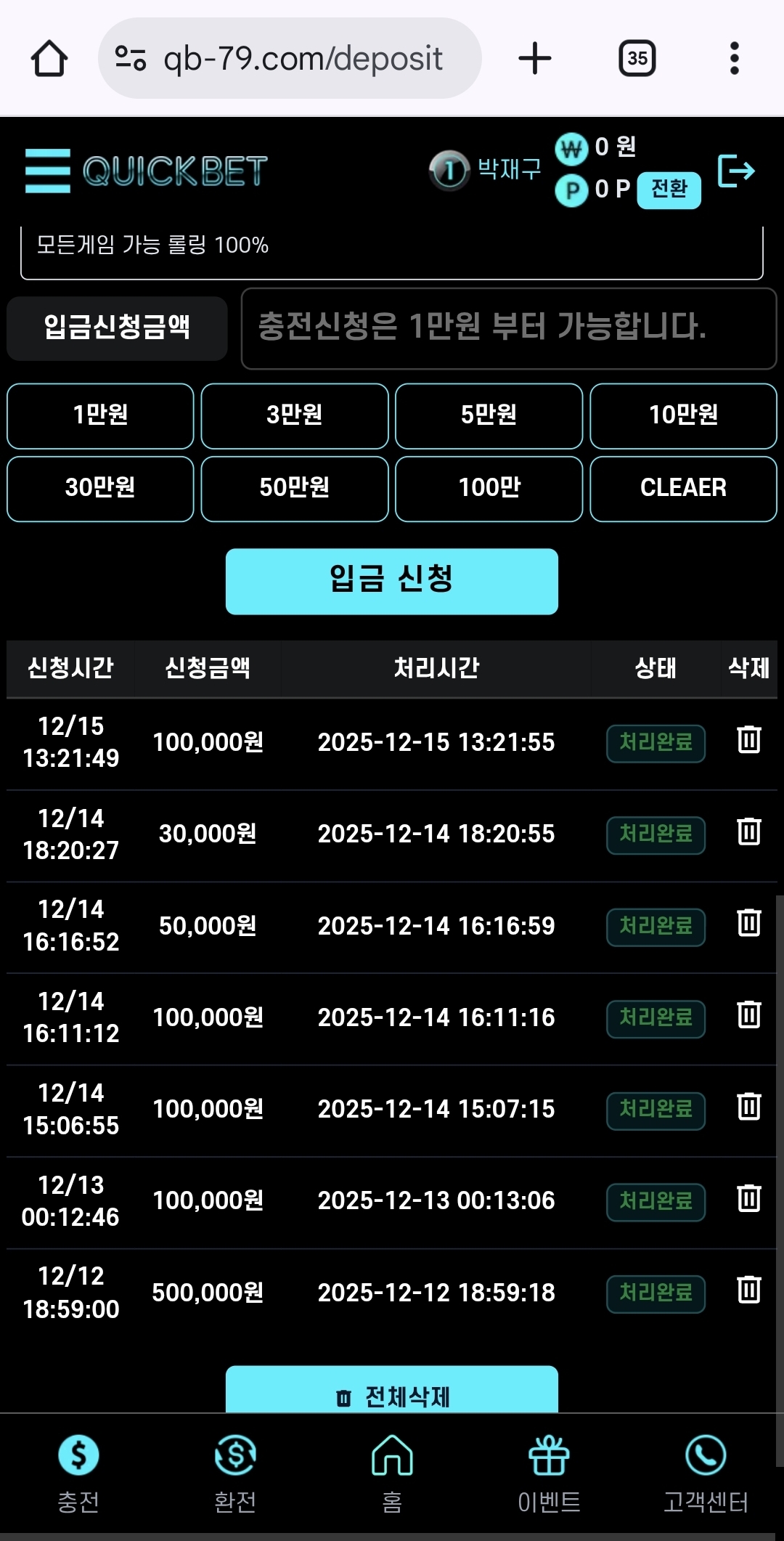The width and height of the screenshot is (784, 1541).
Task: Tap the 홈 home icon
Action: coord(391,1455)
